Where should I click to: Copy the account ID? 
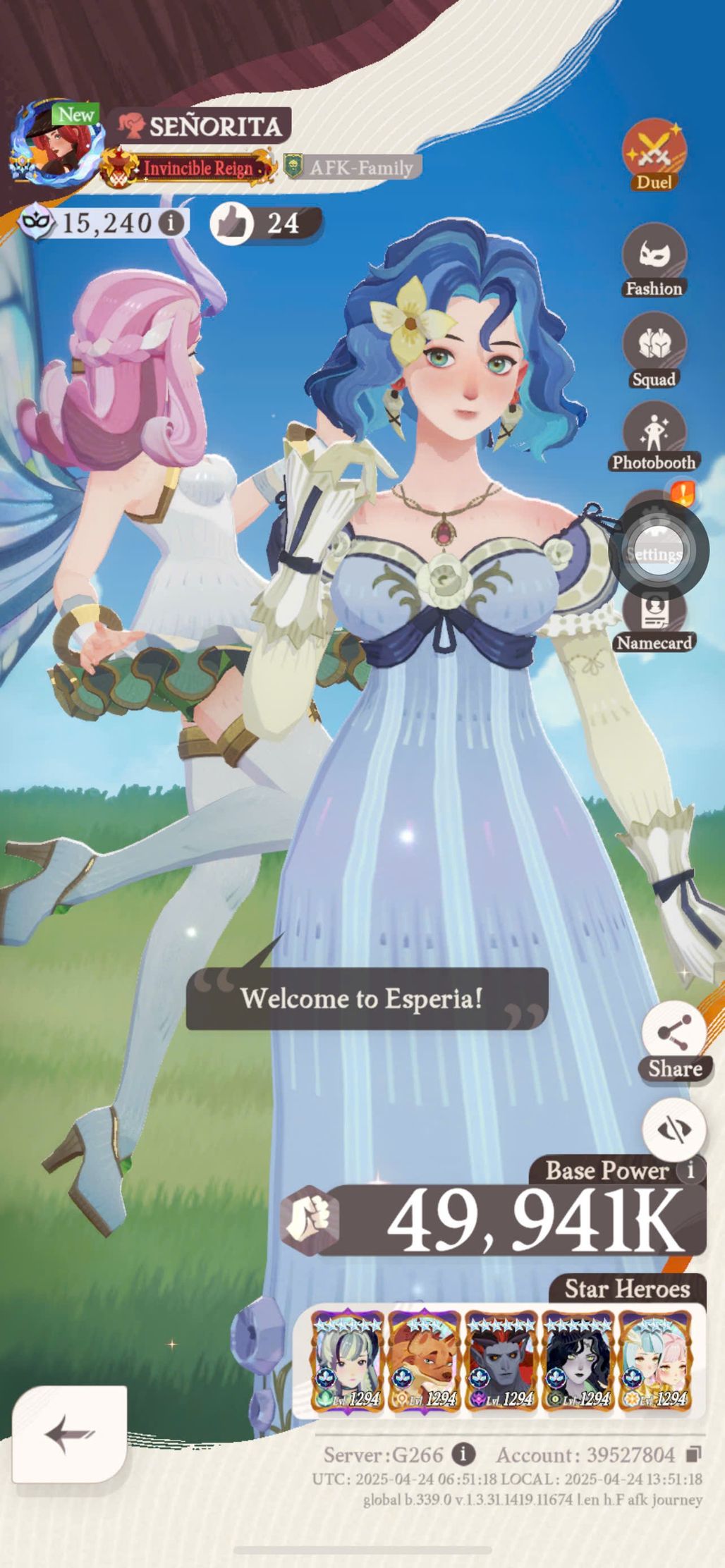click(x=693, y=1454)
